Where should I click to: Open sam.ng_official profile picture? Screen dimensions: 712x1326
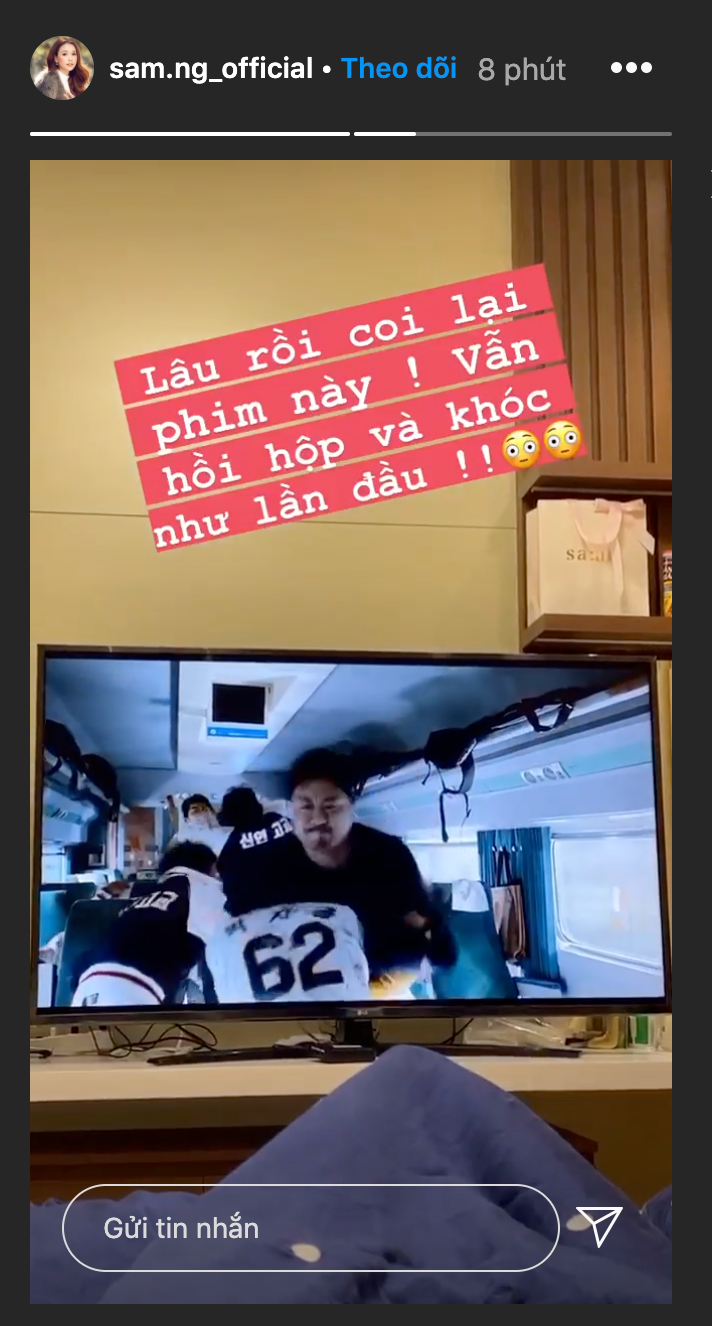[x=62, y=68]
